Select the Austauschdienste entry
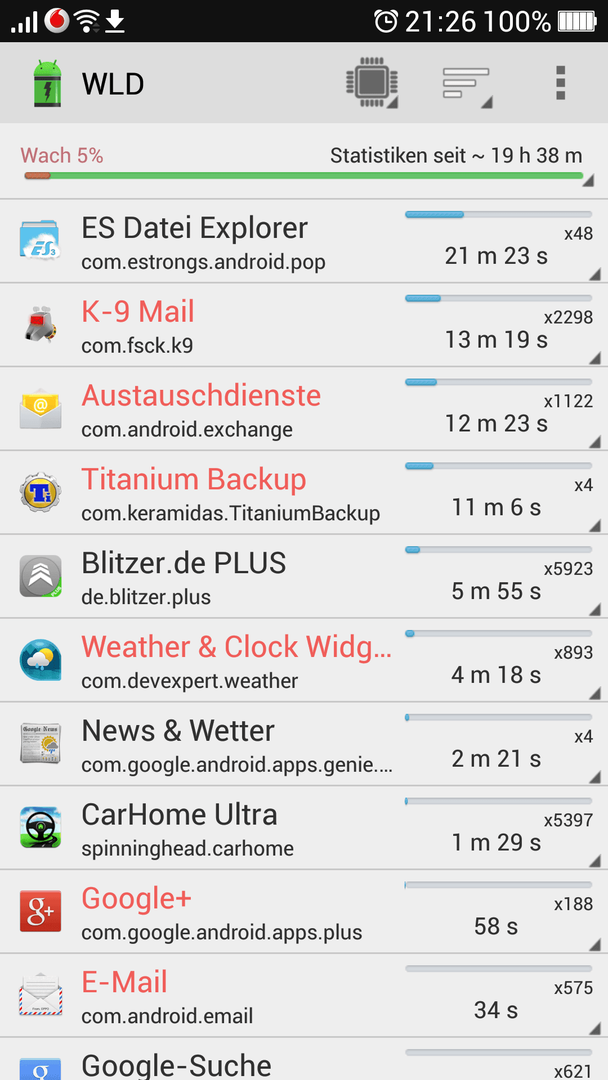The height and width of the screenshot is (1080, 608). pos(304,409)
